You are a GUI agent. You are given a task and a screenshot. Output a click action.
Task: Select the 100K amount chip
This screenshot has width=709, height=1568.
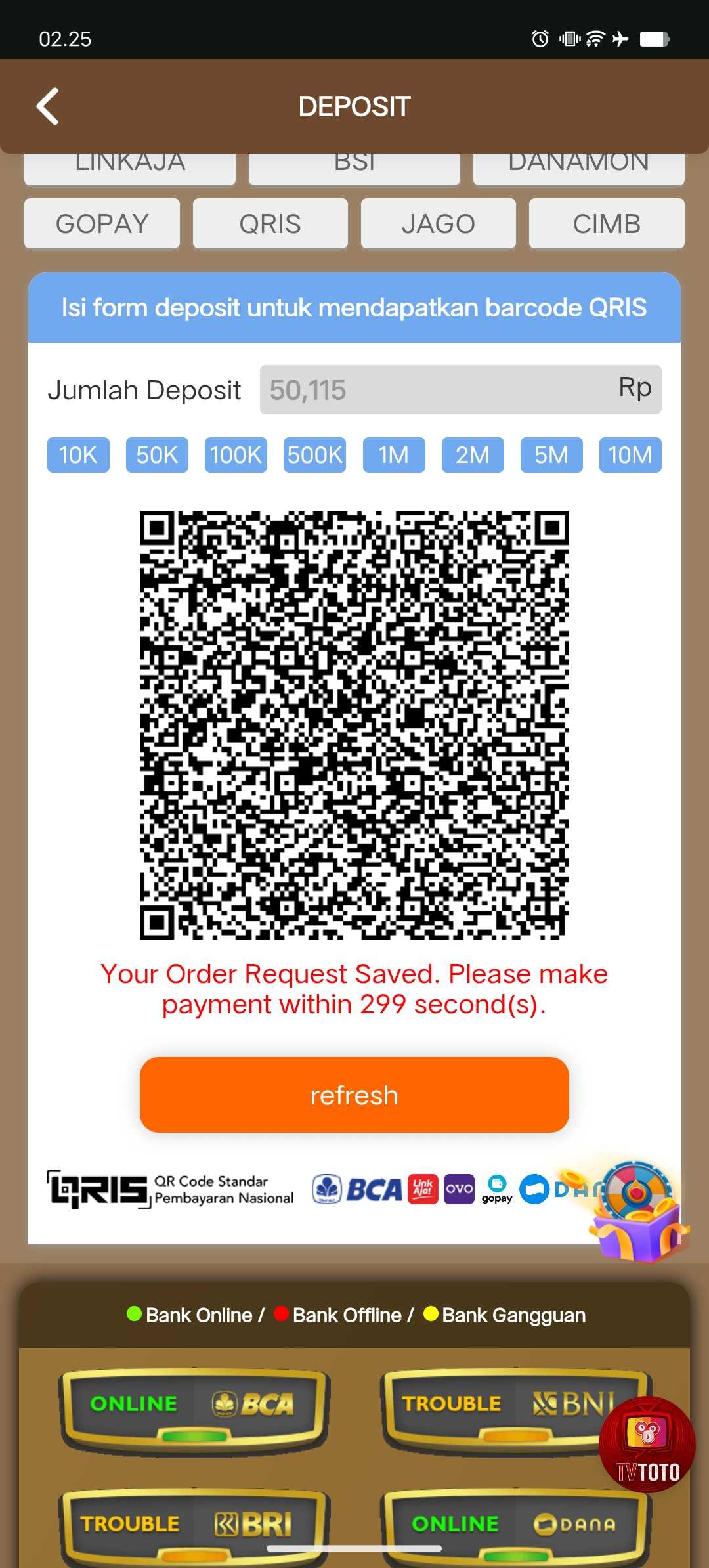point(236,455)
